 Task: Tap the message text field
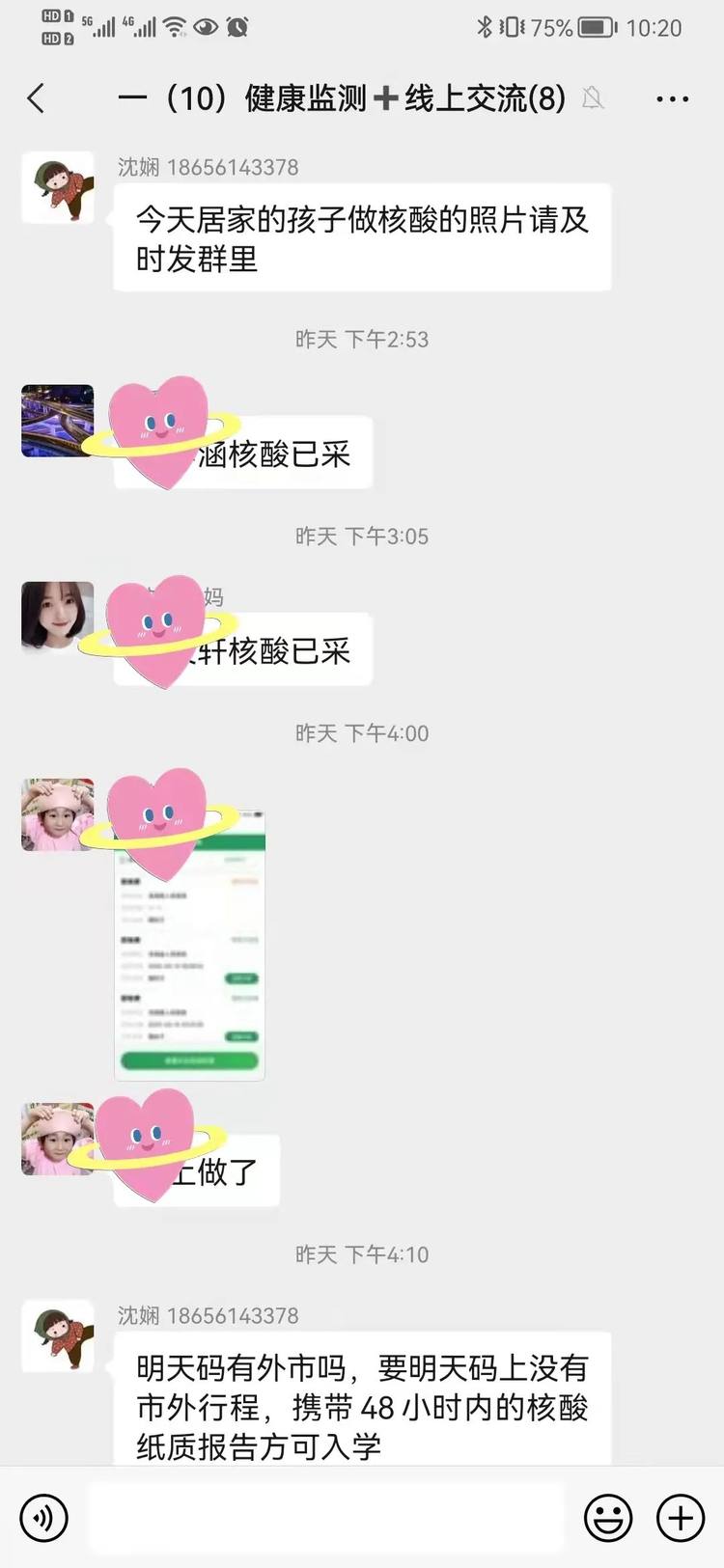325,1518
